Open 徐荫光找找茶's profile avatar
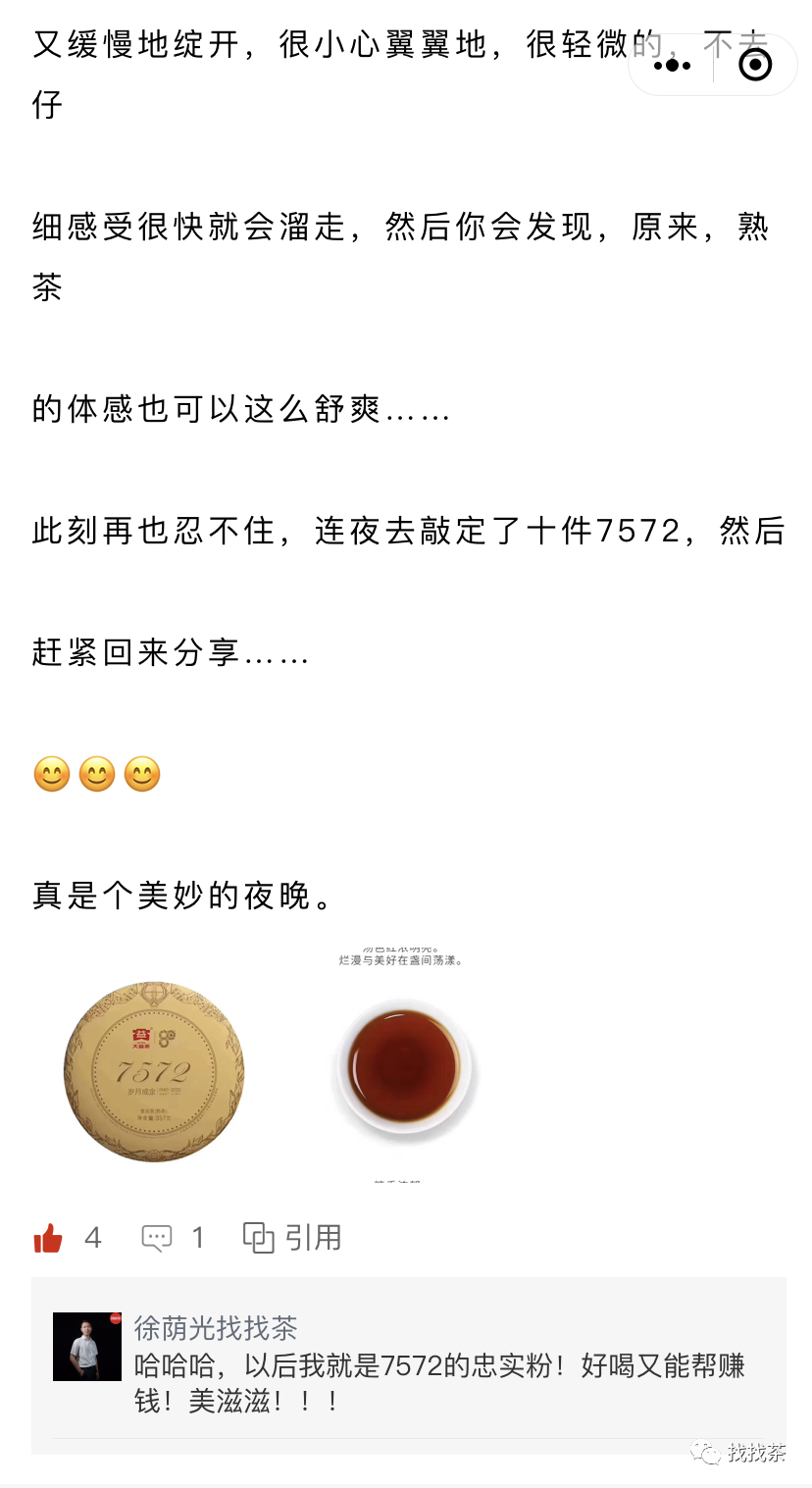Viewport: 812px width, 1488px height. point(87,1347)
